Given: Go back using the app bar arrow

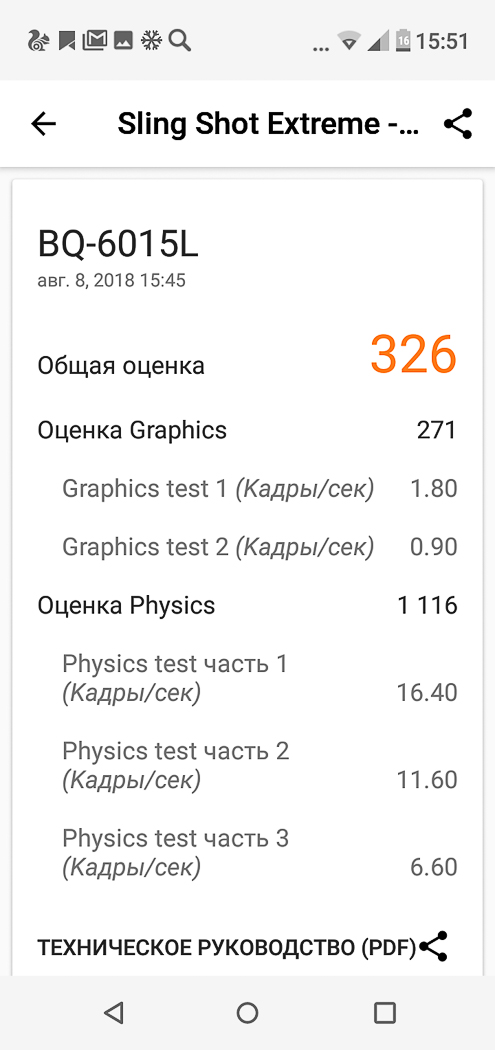Looking at the screenshot, I should click(x=44, y=124).
